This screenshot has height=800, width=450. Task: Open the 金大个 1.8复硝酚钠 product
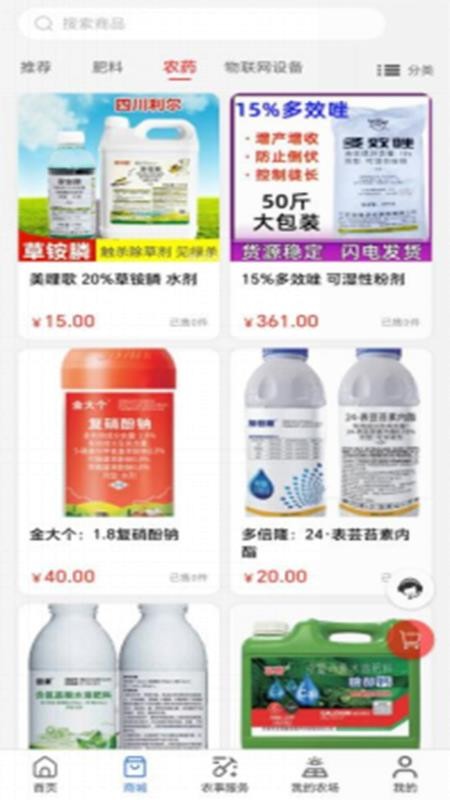pos(119,471)
